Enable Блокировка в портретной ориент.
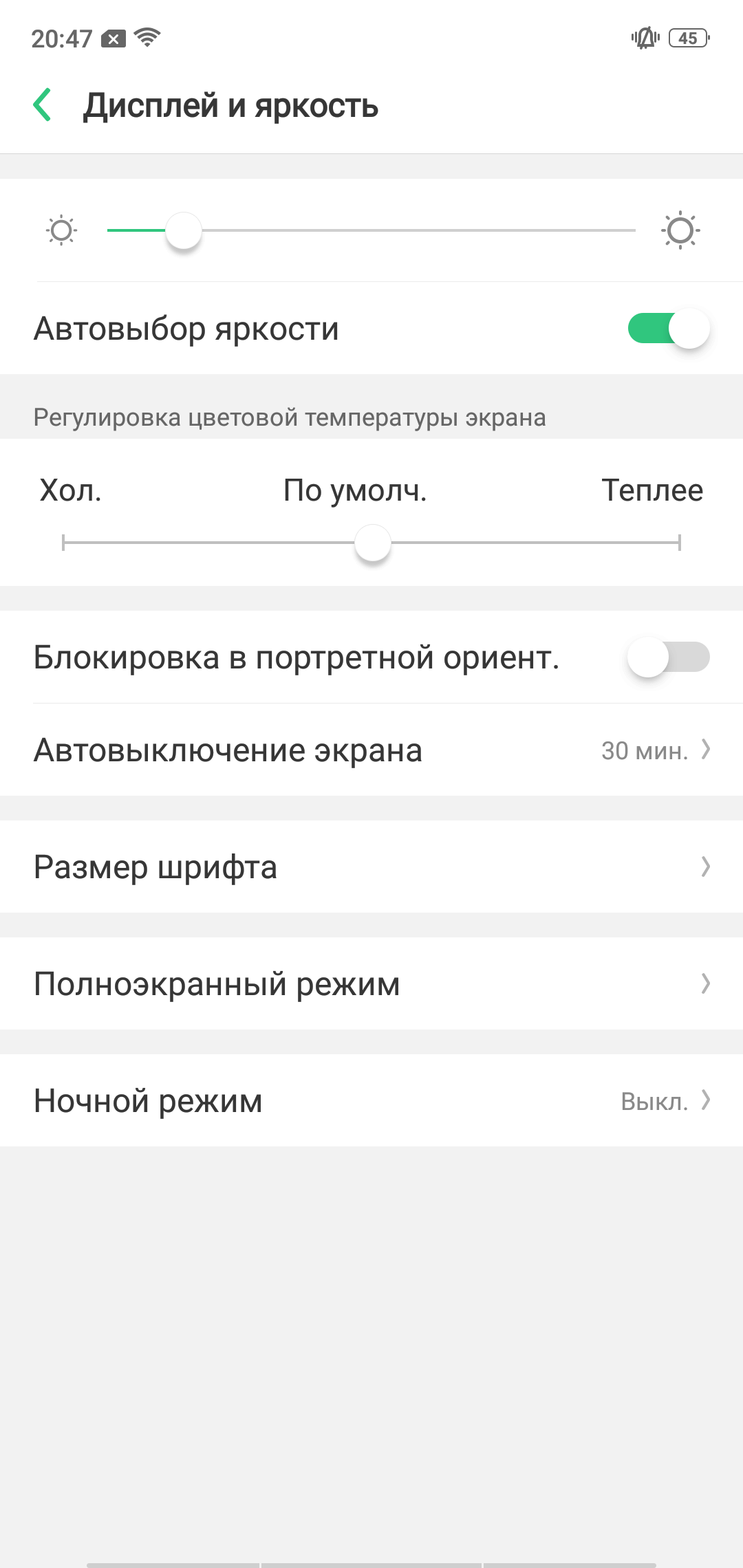The height and width of the screenshot is (1568, 743). pos(669,657)
